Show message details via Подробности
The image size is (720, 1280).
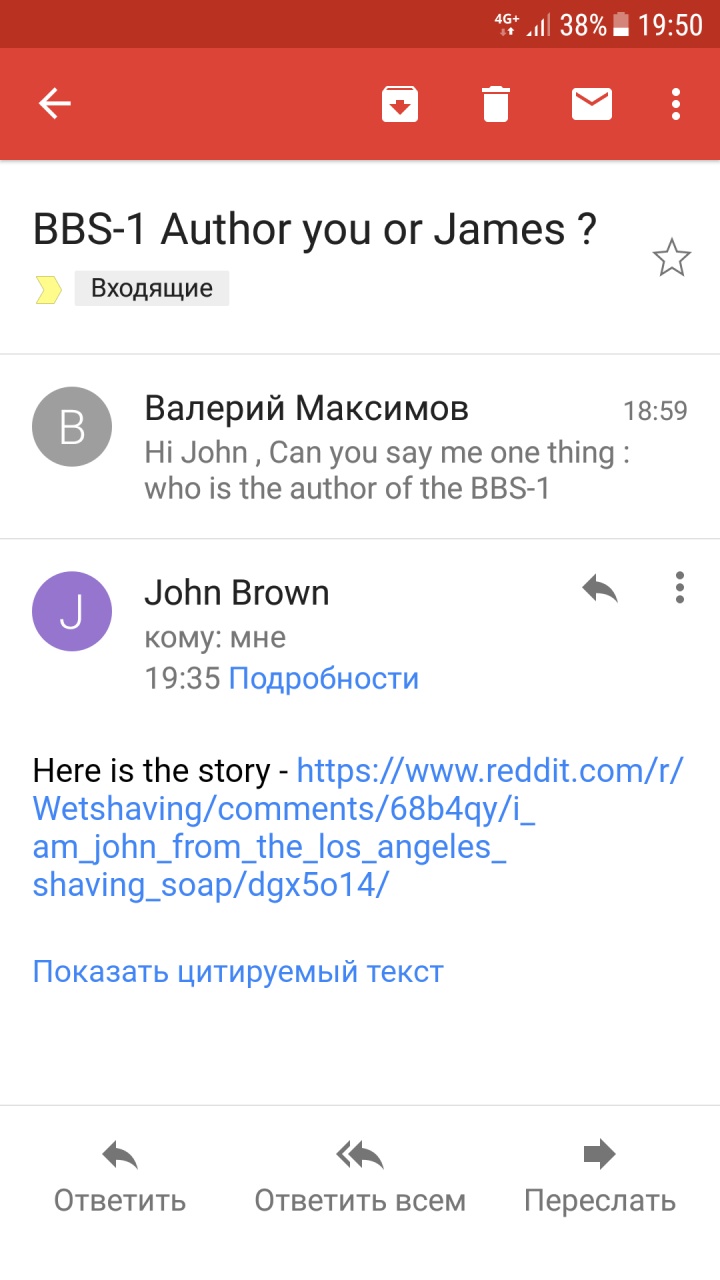(324, 679)
